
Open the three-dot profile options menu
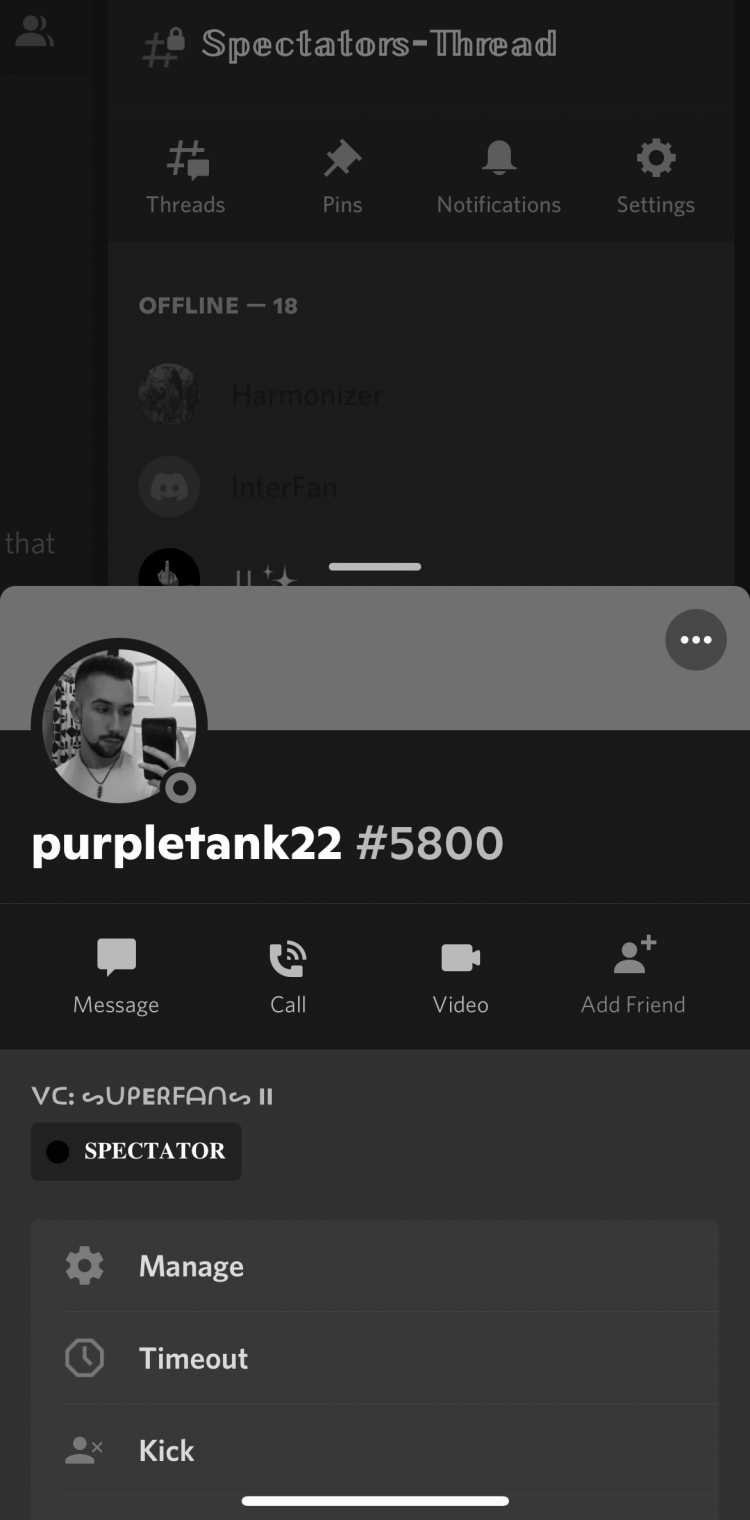click(695, 640)
